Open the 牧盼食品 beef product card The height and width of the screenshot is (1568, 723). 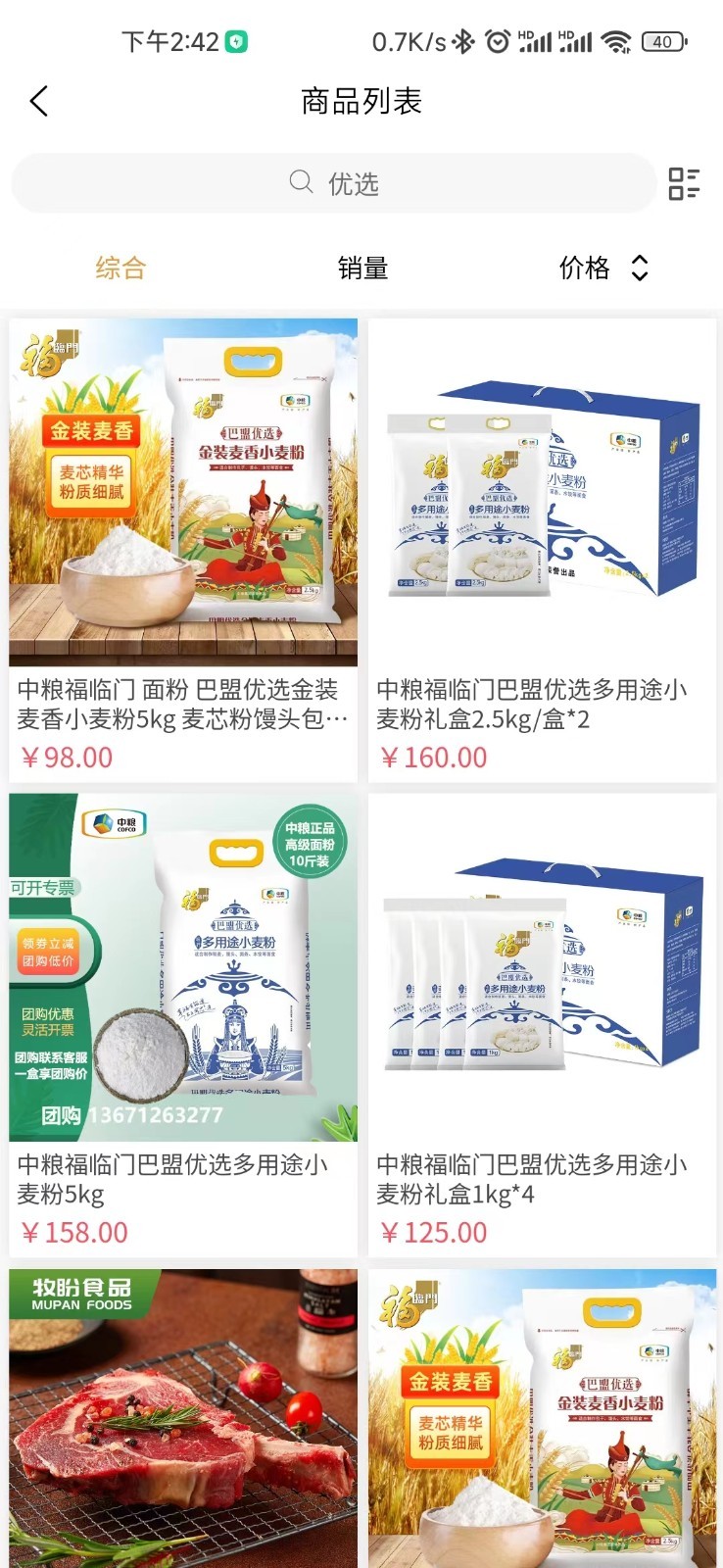coord(183,1421)
